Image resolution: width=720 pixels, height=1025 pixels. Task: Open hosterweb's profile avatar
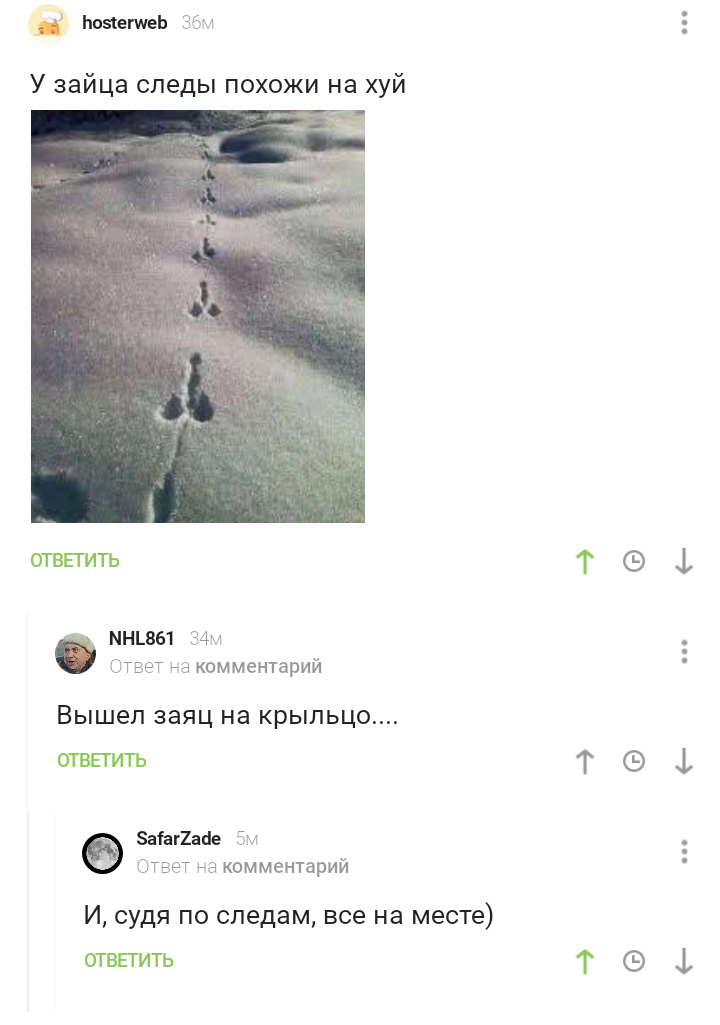(49, 24)
